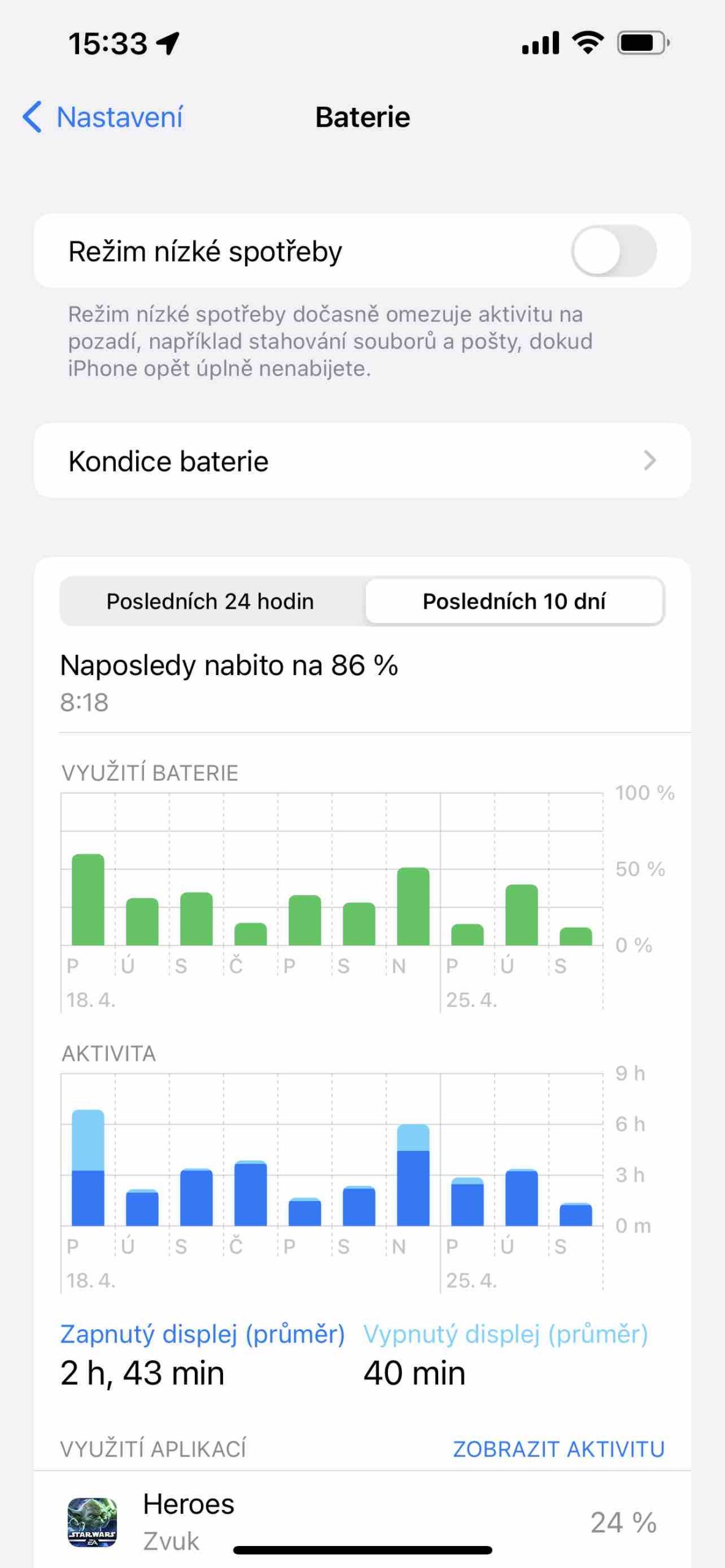Open the Kondice baterie screen
This screenshot has width=725, height=1568.
pos(362,461)
